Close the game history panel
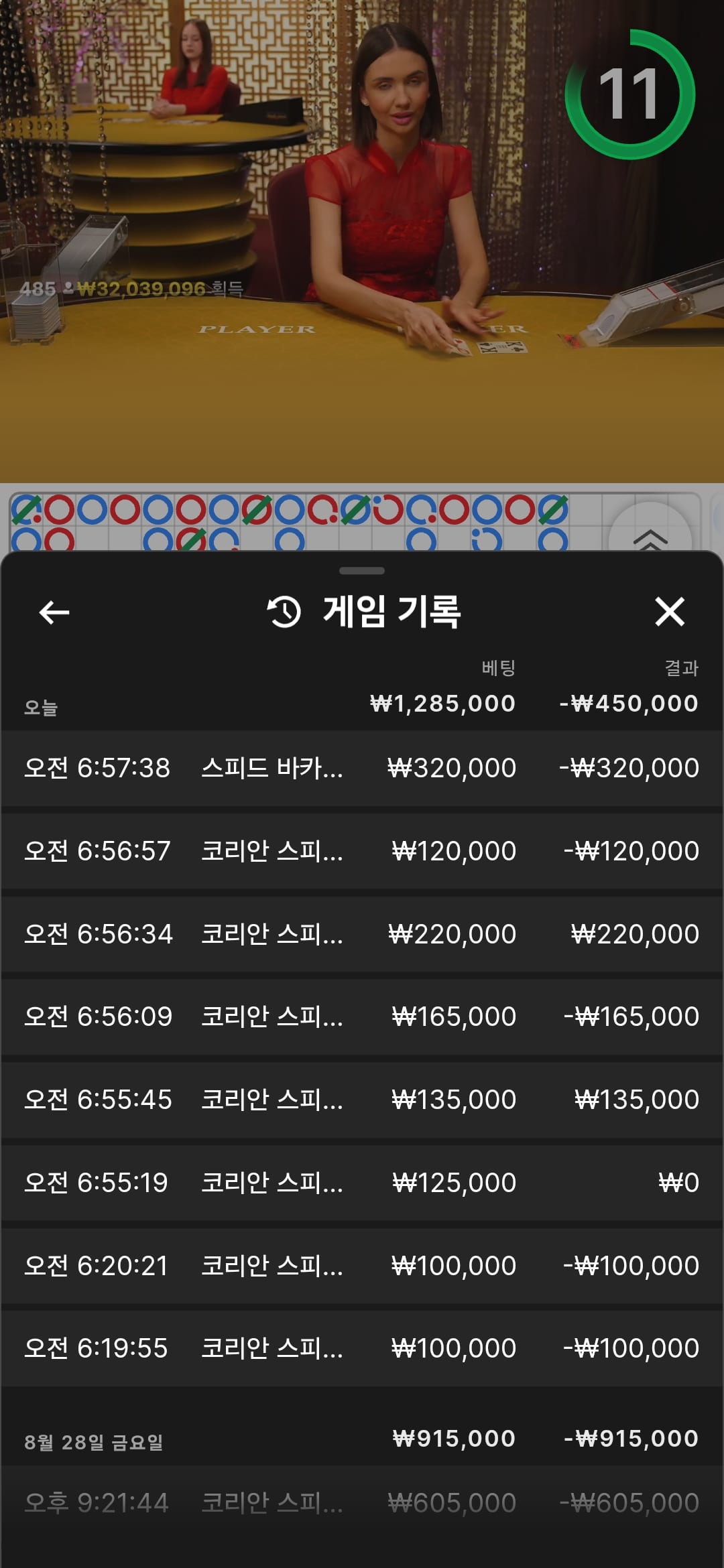The height and width of the screenshot is (1568, 724). click(x=669, y=612)
